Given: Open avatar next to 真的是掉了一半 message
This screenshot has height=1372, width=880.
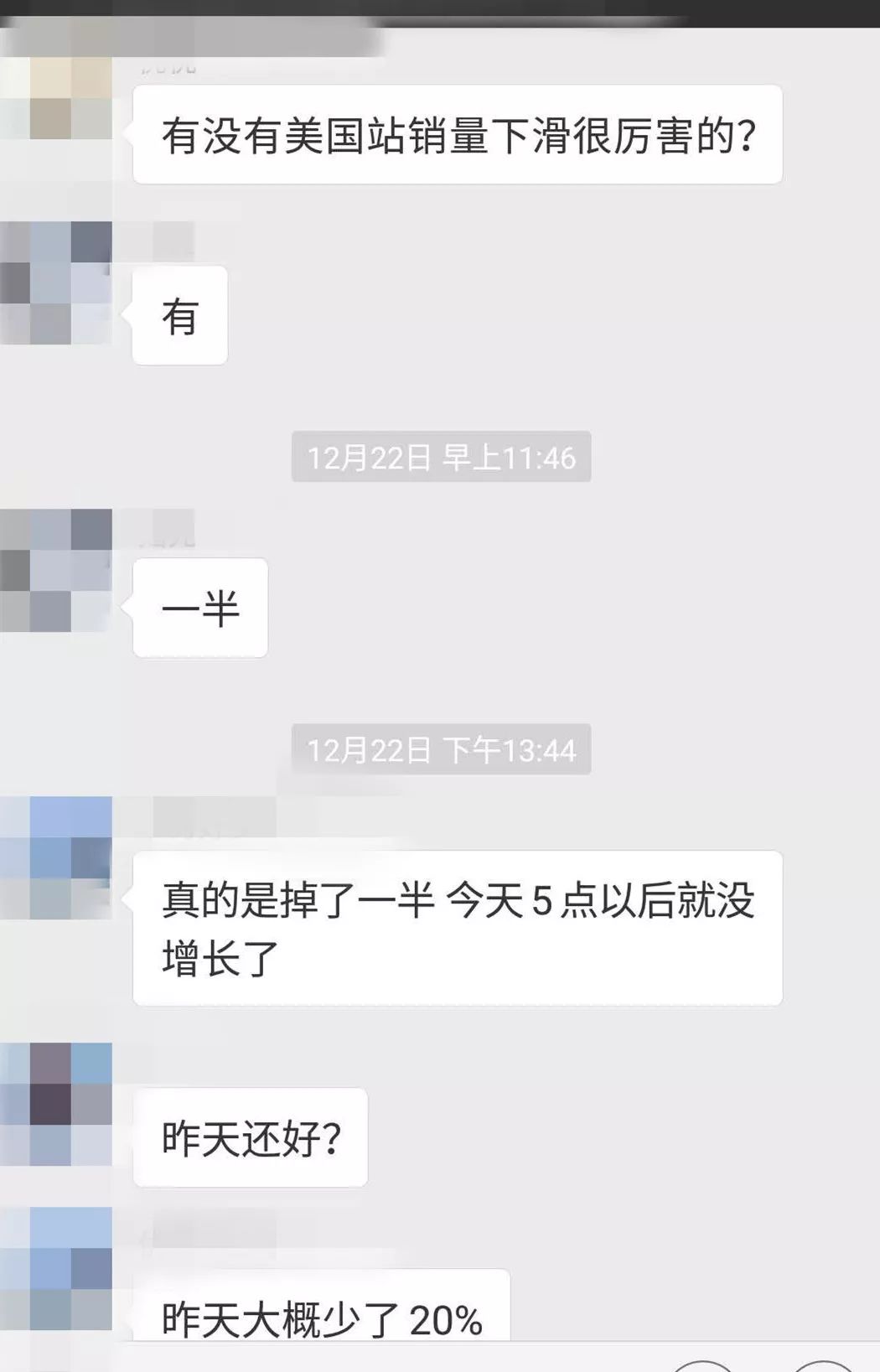Looking at the screenshot, I should pos(56,857).
